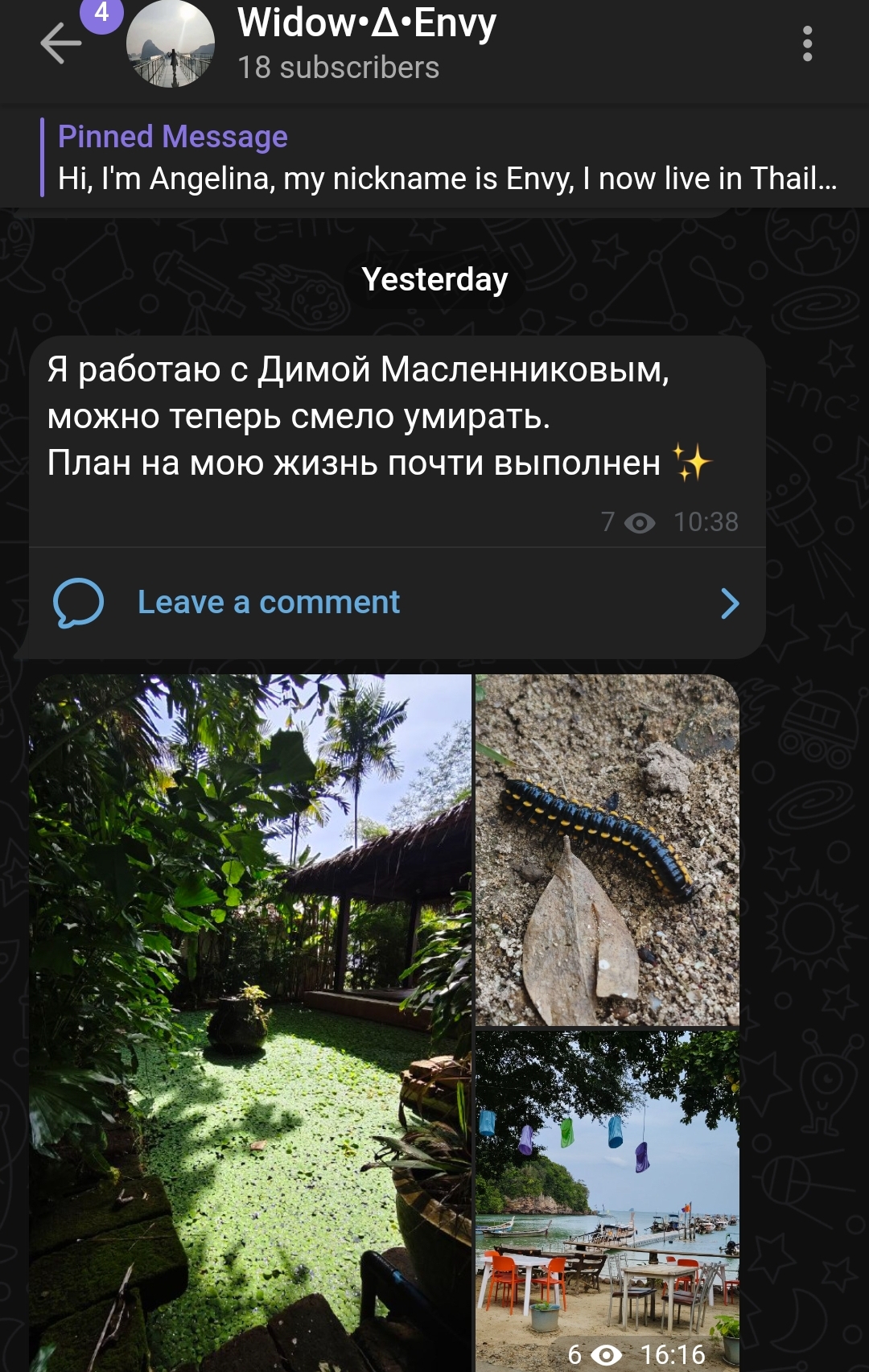Viewport: 869px width, 1372px height.
Task: View the black and yellow millipede photo
Action: pos(607,850)
